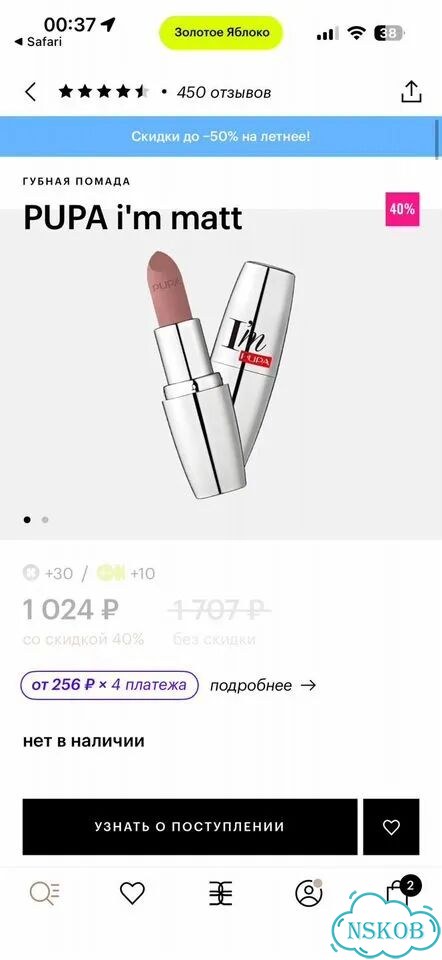The height and width of the screenshot is (960, 442).
Task: Open подробнее about payment installments
Action: tap(263, 686)
